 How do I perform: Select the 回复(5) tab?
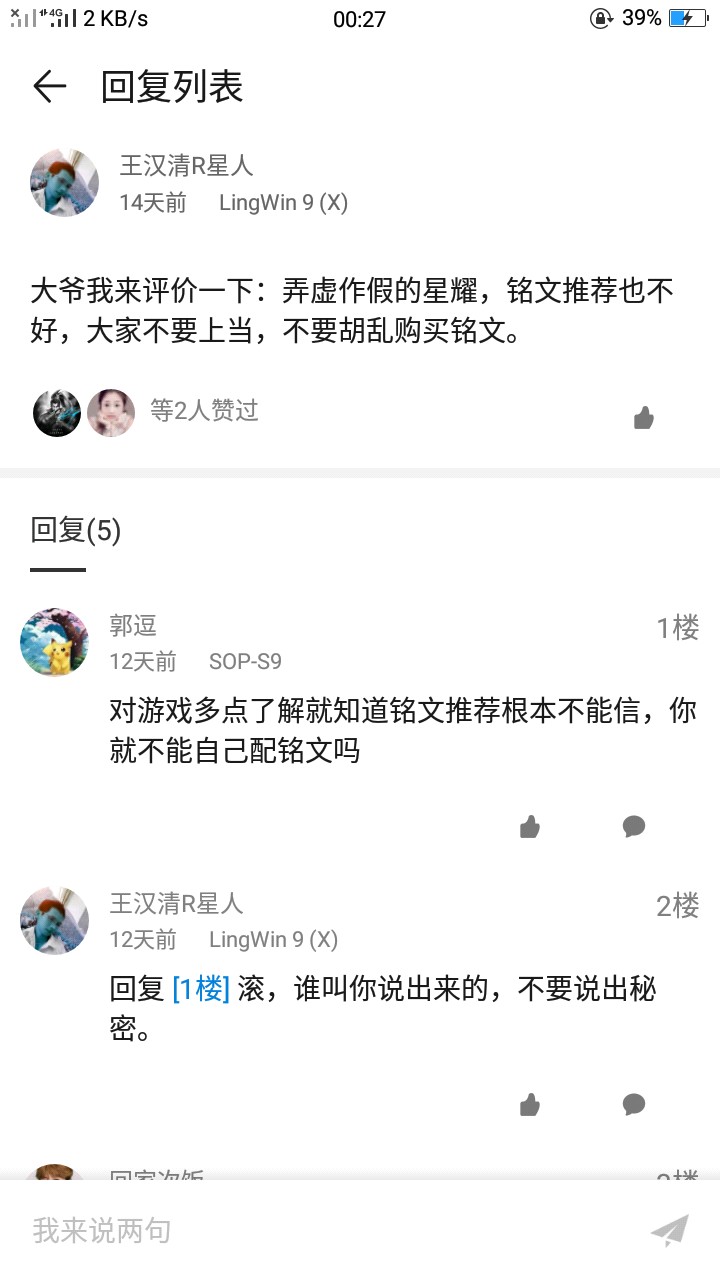click(x=75, y=531)
